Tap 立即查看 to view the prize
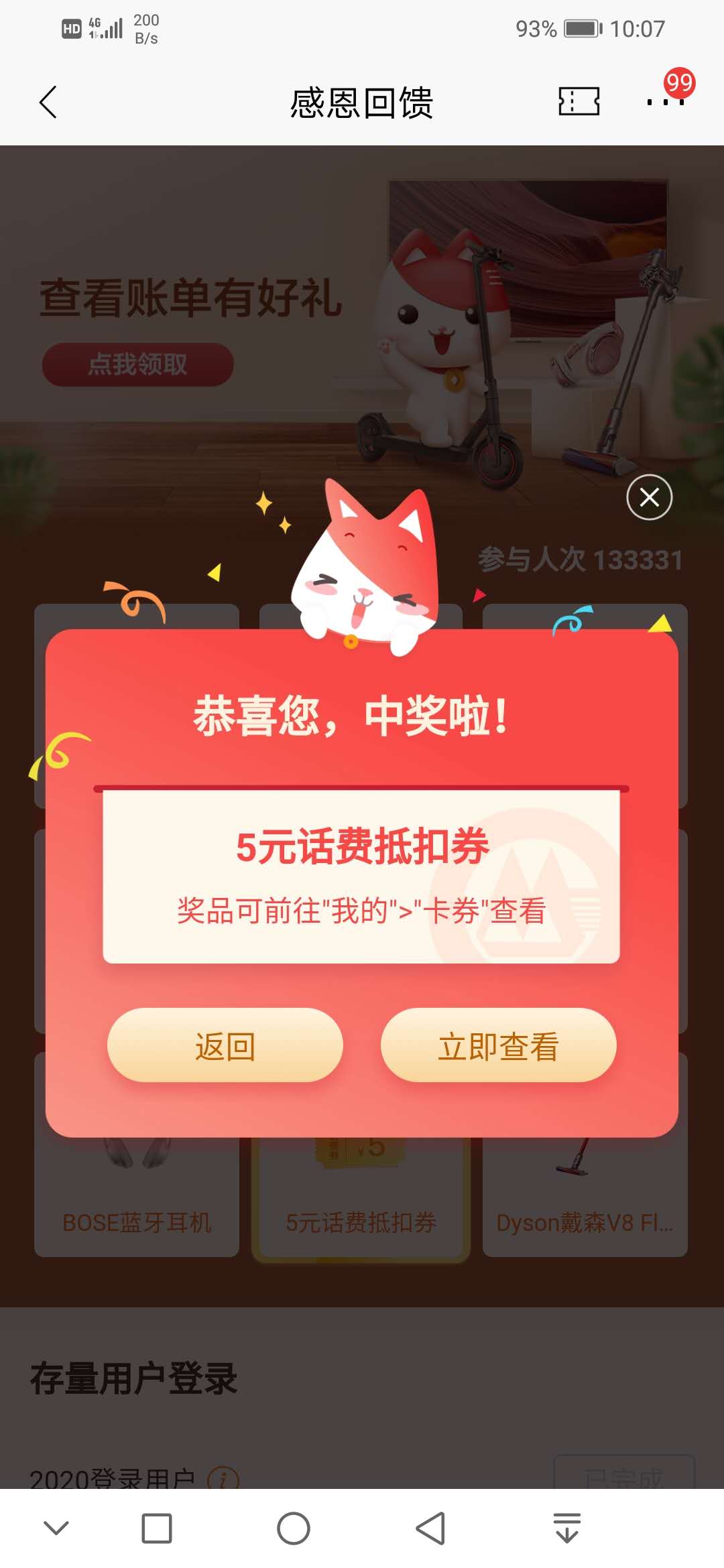Viewport: 724px width, 1568px height. [x=498, y=1045]
